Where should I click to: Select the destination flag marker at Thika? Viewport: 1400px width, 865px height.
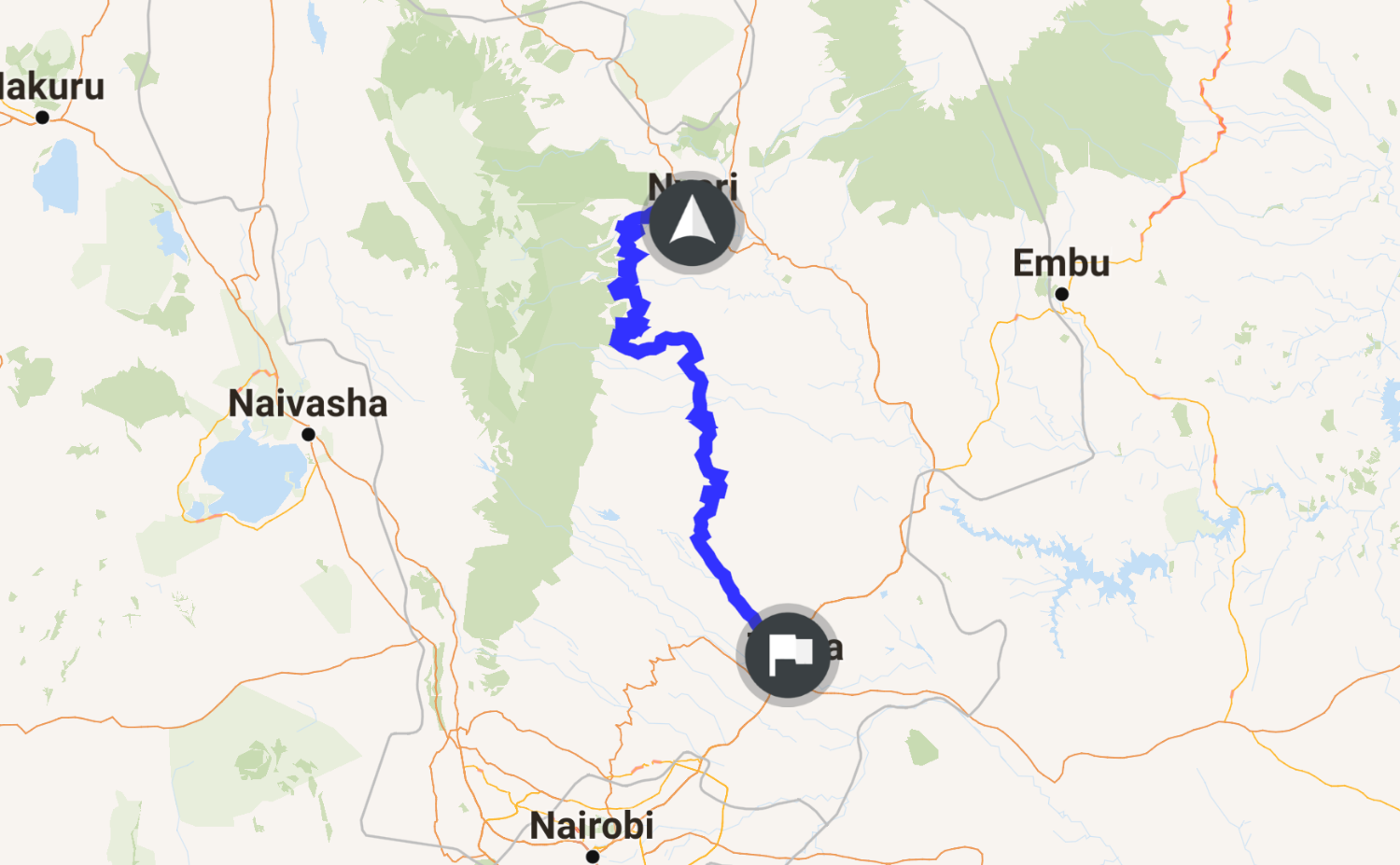(788, 655)
